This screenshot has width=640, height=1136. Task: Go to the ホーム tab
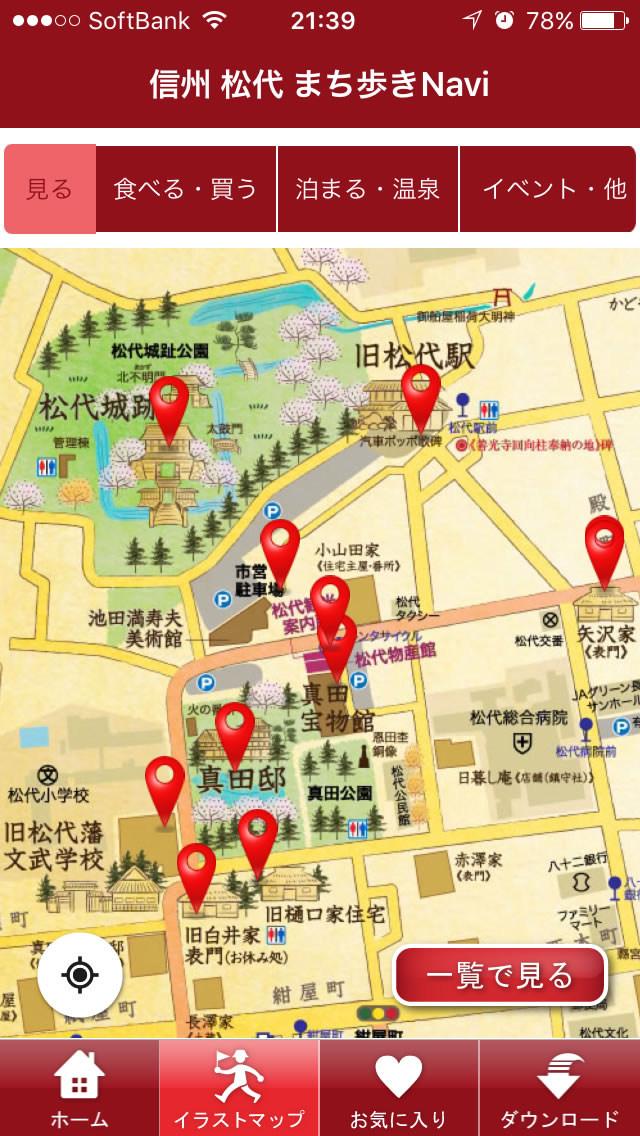point(80,1087)
